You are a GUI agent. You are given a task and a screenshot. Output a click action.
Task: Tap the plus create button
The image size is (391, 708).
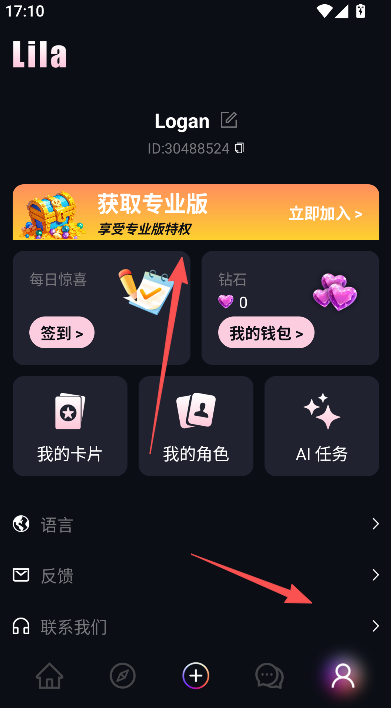click(x=196, y=676)
